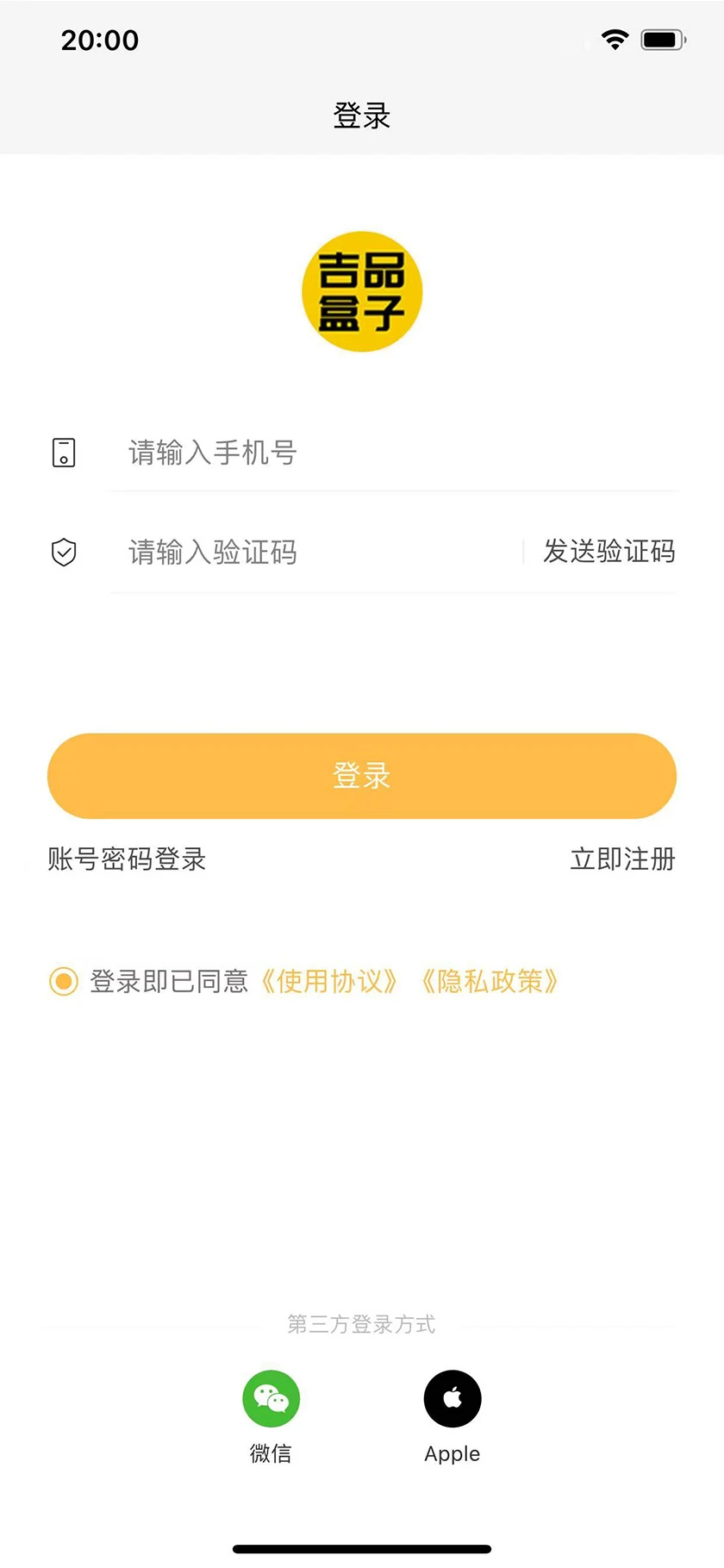Click the phone icon beside the mobile number field

click(63, 452)
